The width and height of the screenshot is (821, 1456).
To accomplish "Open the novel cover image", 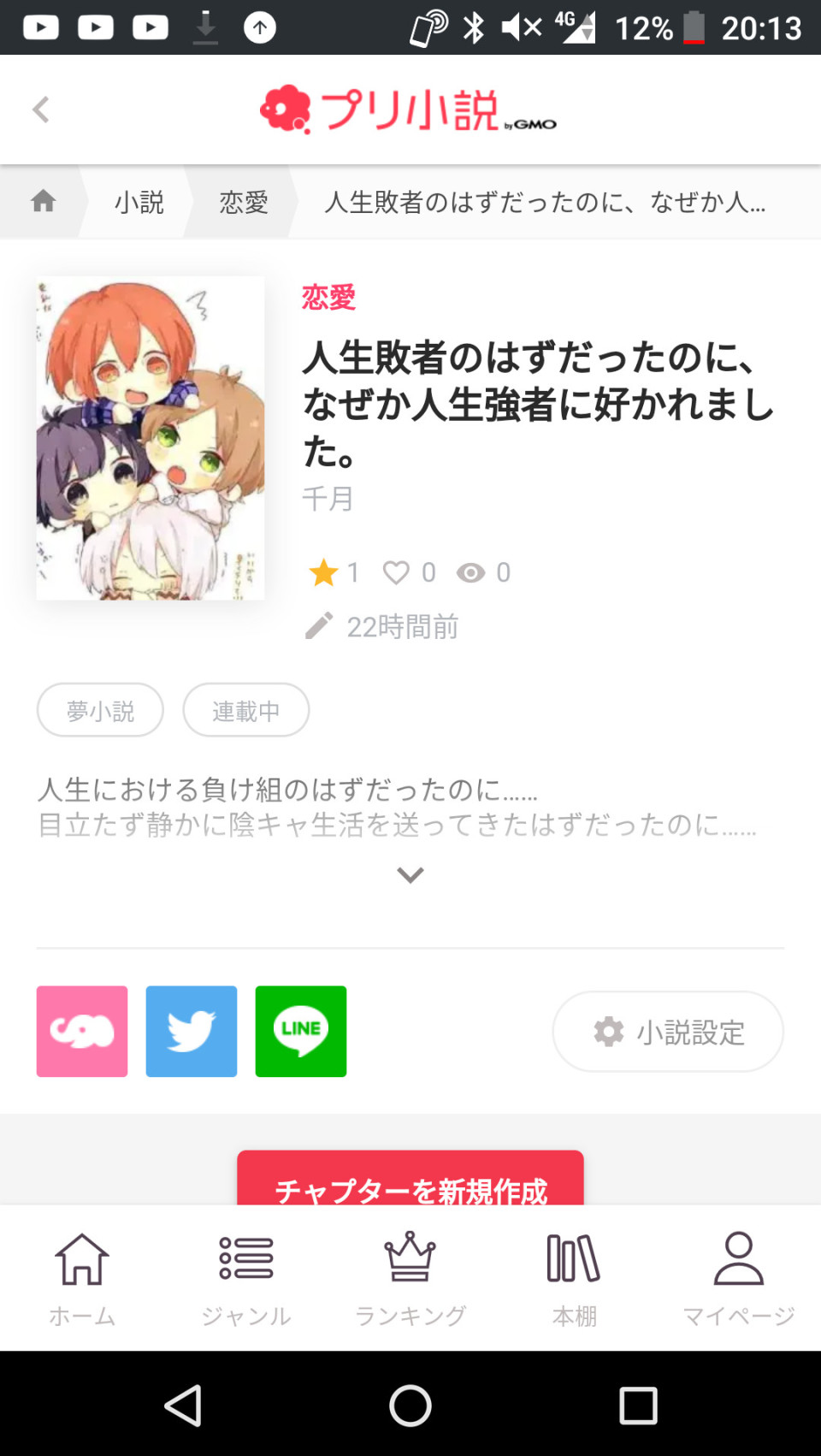I will (x=151, y=438).
